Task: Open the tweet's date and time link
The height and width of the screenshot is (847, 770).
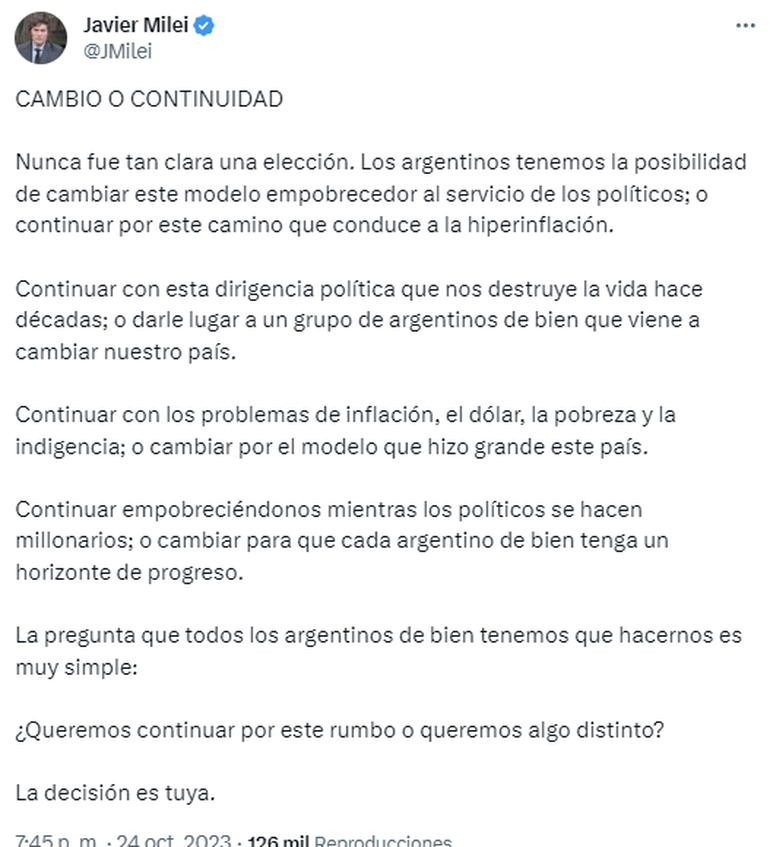Action: tap(125, 840)
